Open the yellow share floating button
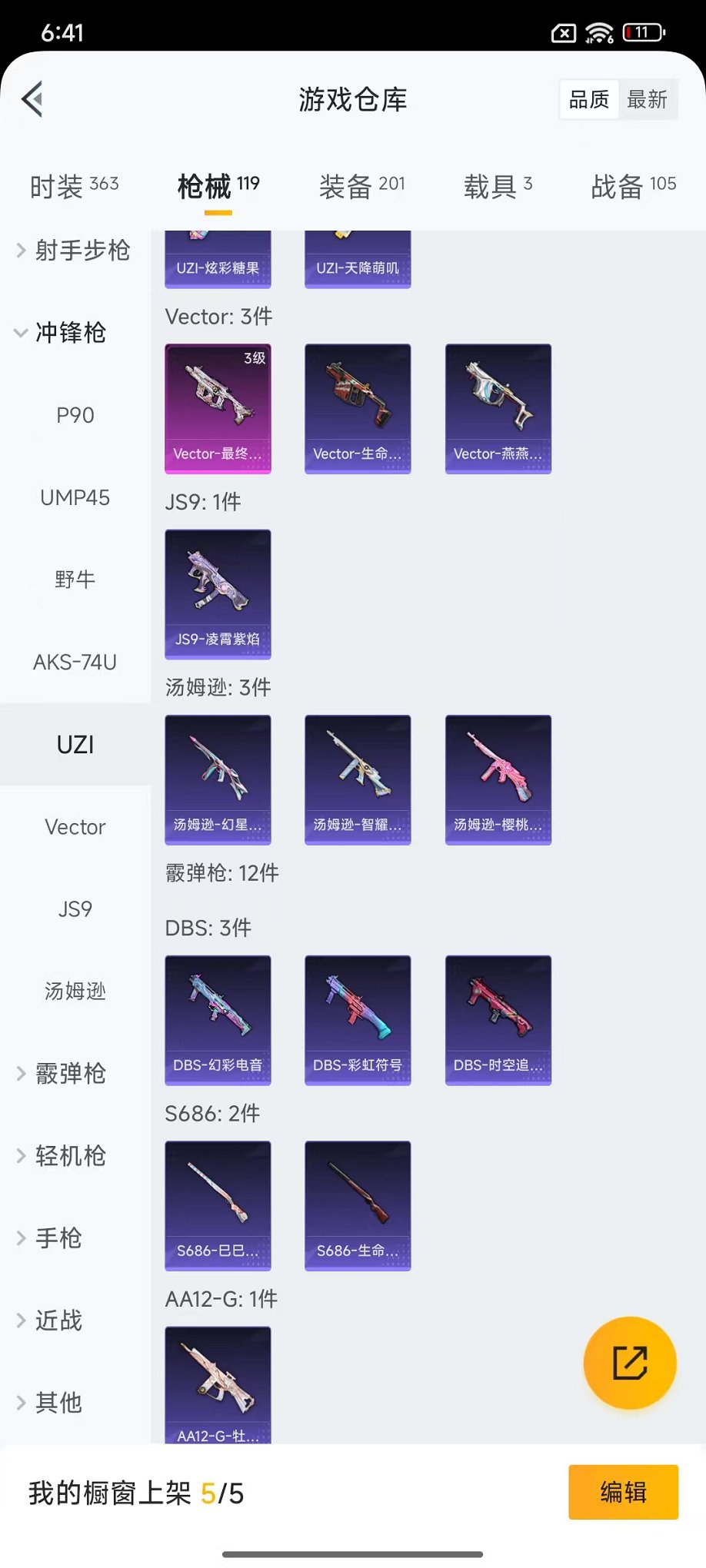 (x=630, y=1363)
